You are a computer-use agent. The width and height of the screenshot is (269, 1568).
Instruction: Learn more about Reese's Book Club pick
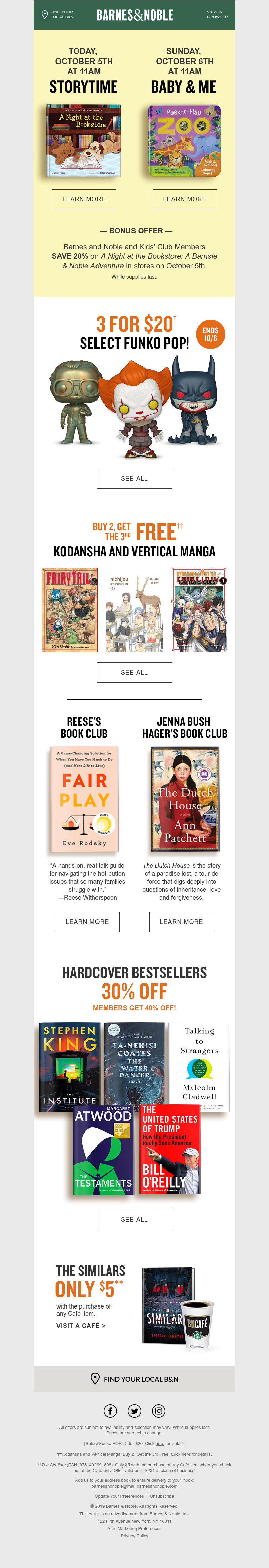click(87, 922)
